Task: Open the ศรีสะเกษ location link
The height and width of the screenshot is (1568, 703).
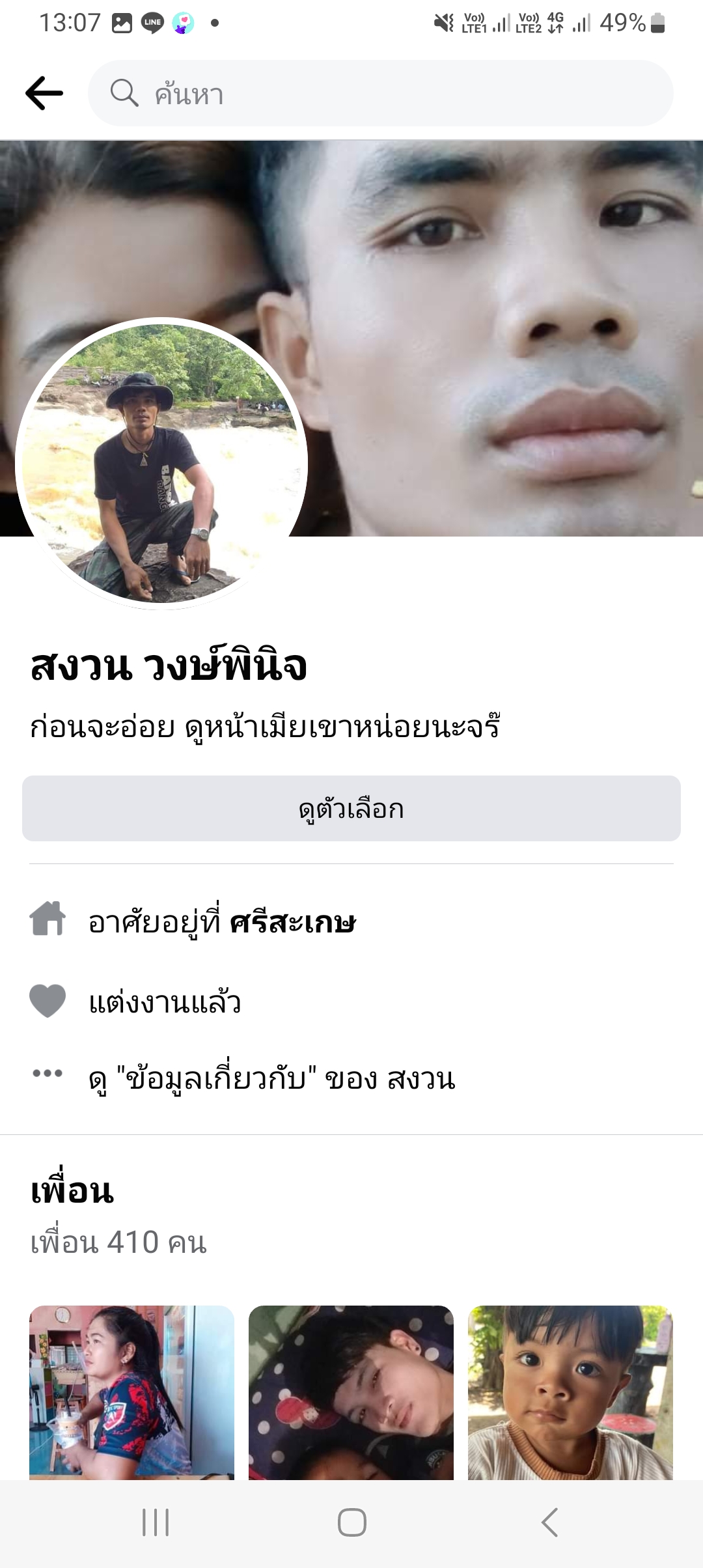Action: (293, 922)
